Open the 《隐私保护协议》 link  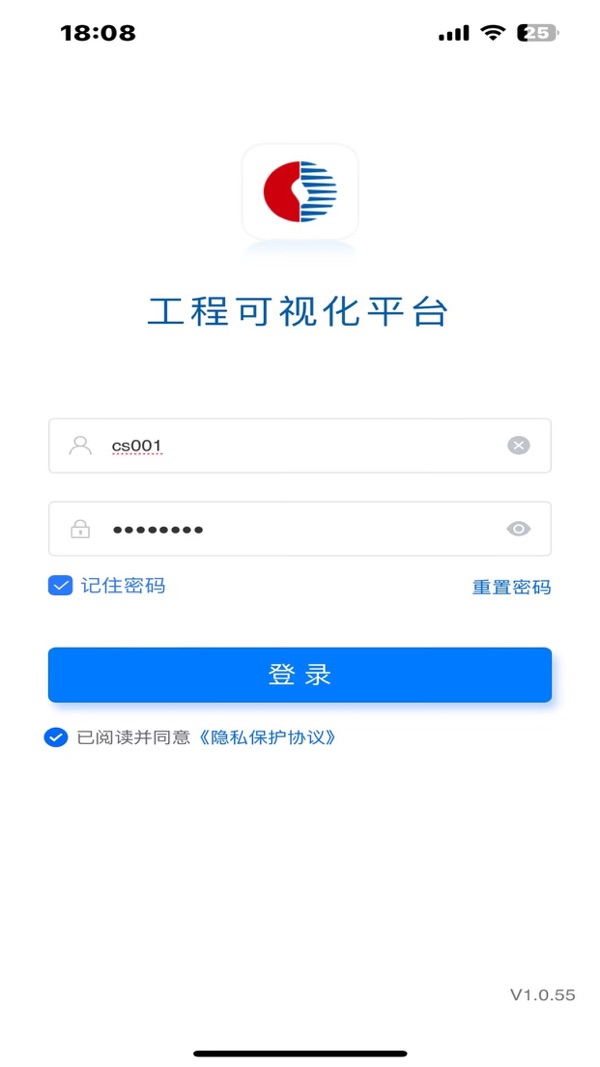(265, 737)
